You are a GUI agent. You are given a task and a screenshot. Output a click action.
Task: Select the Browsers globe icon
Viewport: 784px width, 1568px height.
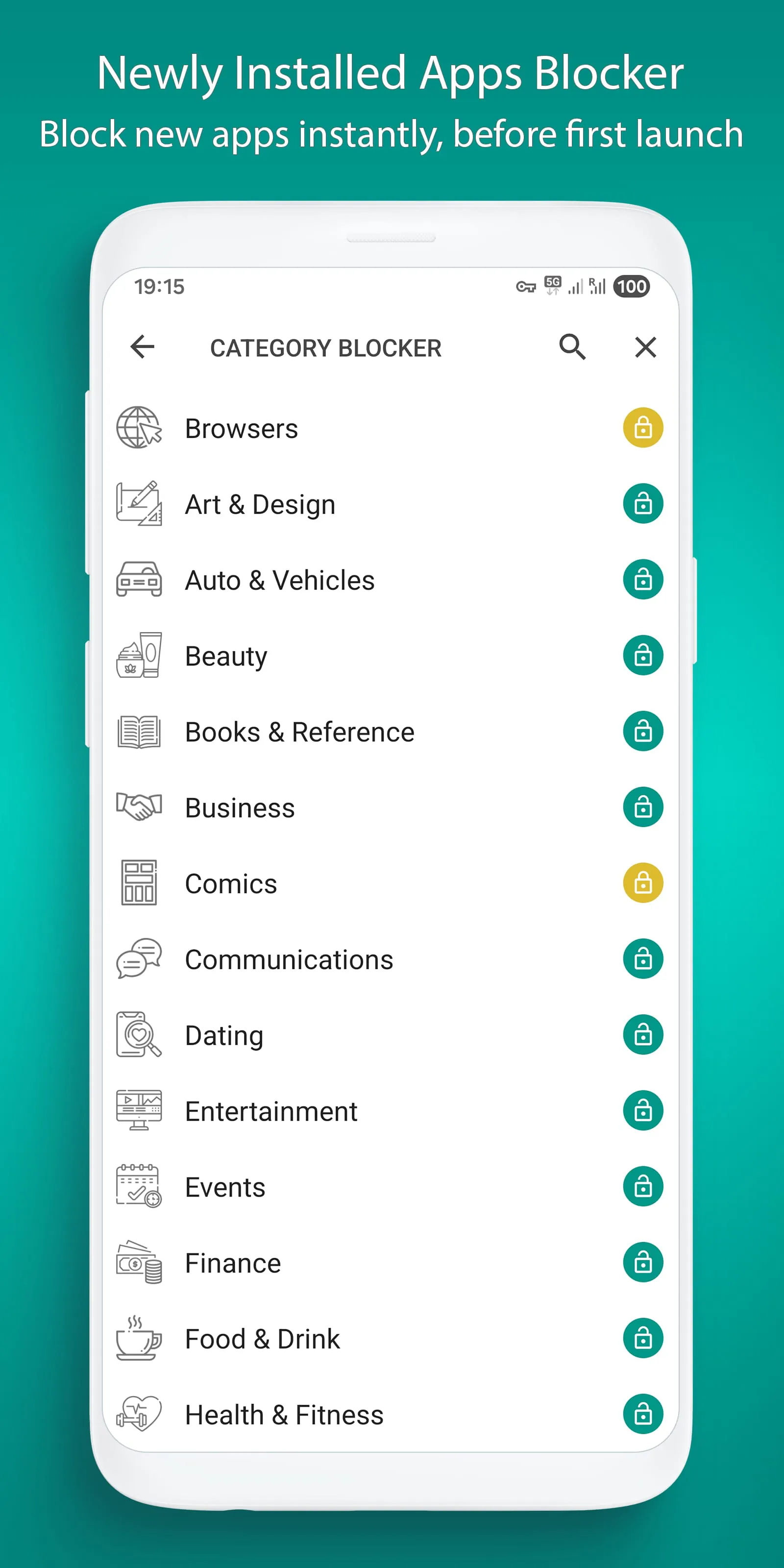(139, 428)
